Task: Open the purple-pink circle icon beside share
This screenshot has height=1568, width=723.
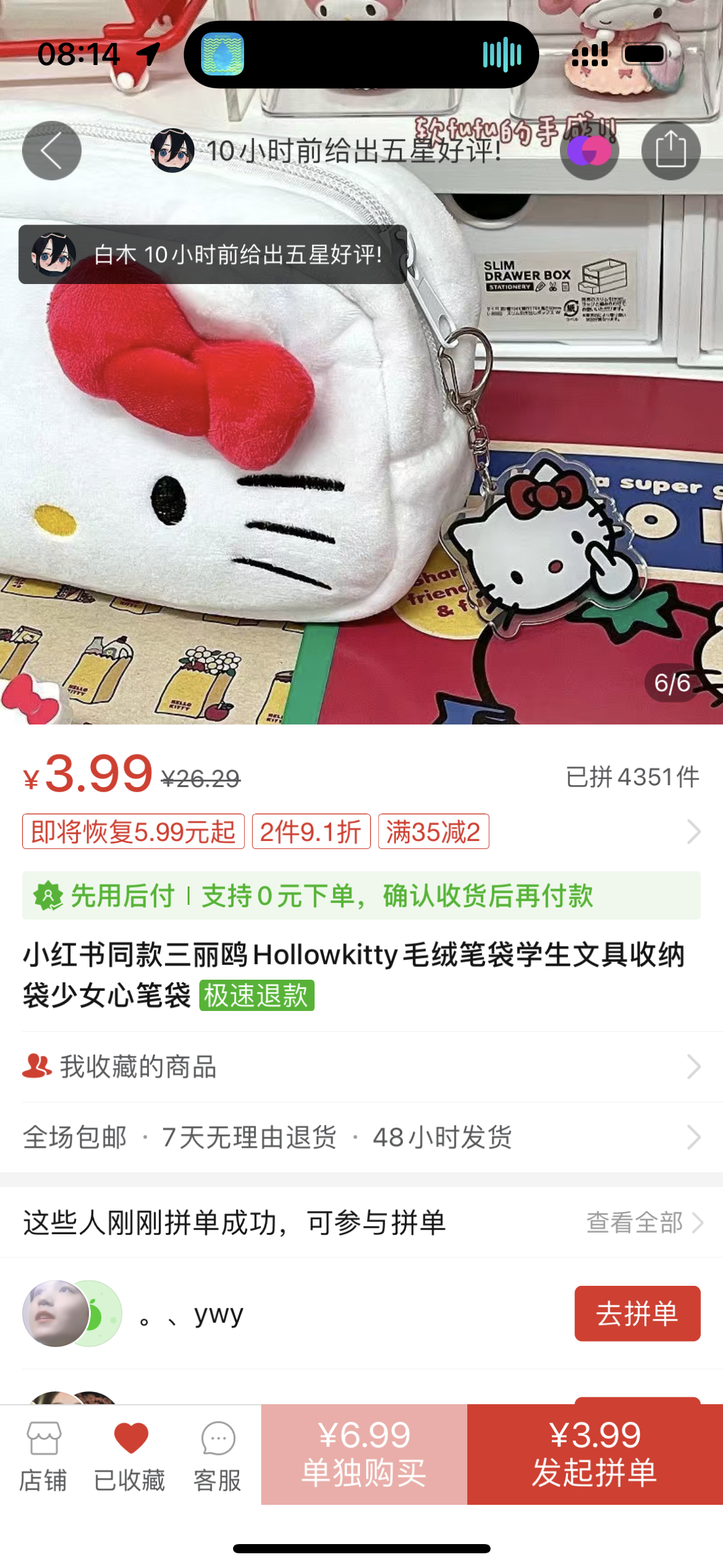Action: 589,150
